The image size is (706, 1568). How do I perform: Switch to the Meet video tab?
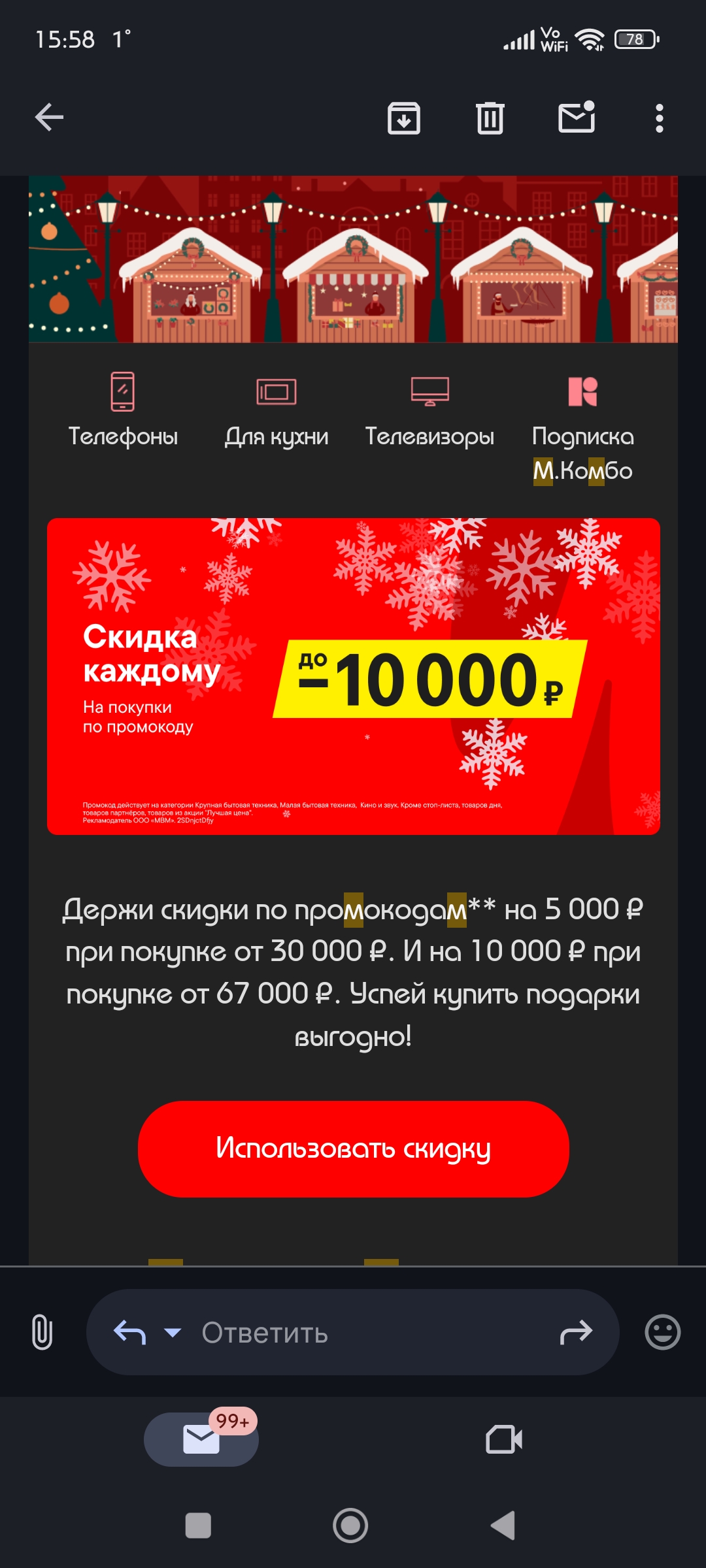[504, 1439]
